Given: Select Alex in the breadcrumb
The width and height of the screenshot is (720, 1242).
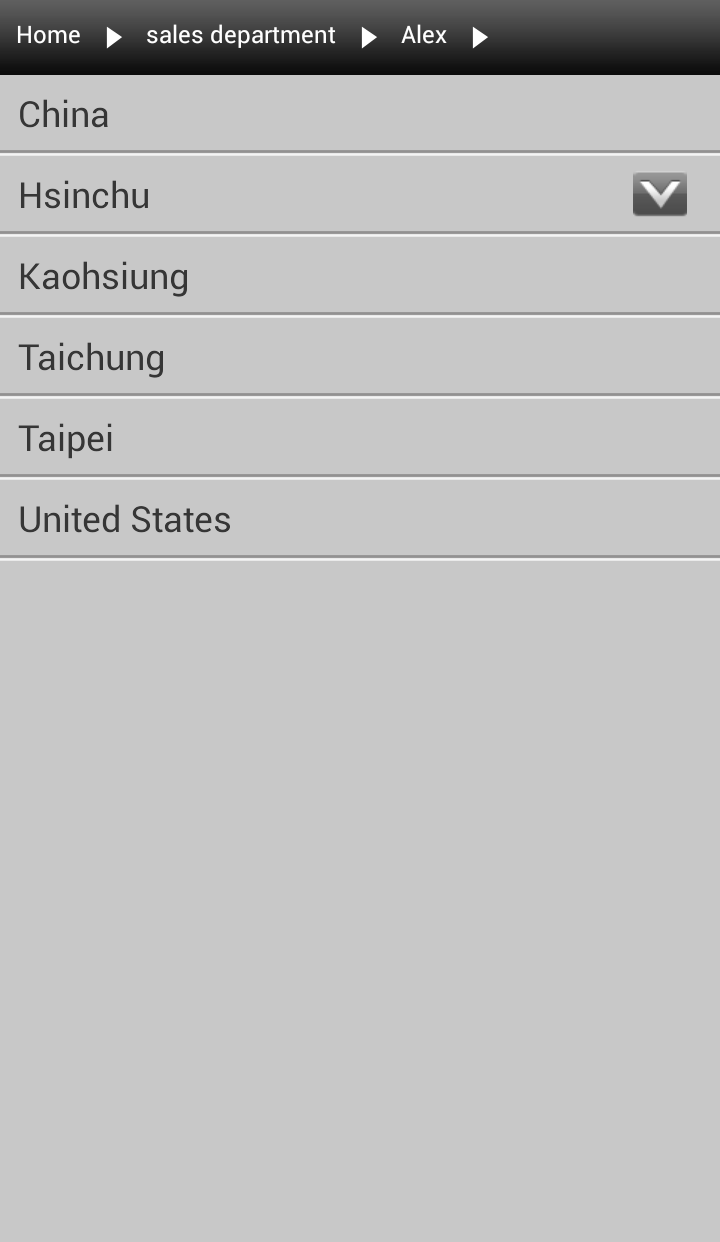Looking at the screenshot, I should pos(423,36).
